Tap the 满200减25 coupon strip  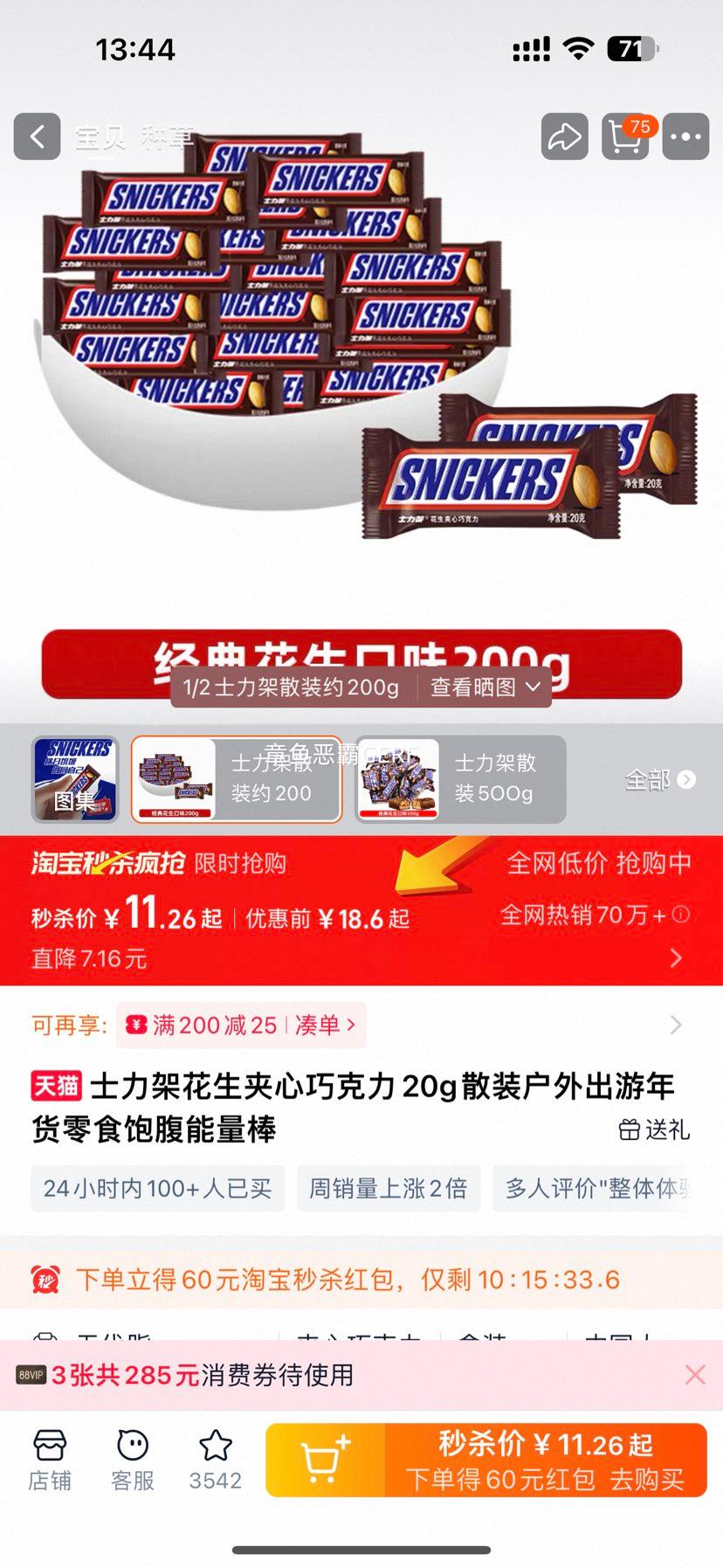point(214,1025)
